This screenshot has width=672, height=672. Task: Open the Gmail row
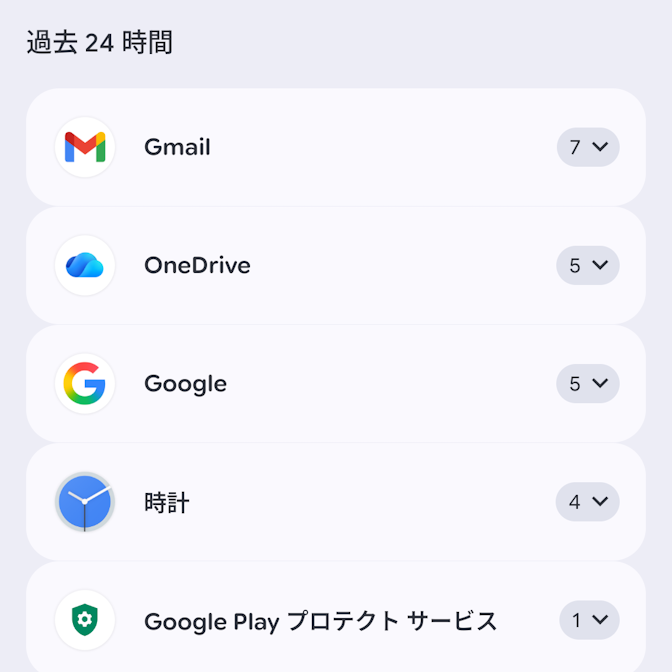tap(336, 147)
